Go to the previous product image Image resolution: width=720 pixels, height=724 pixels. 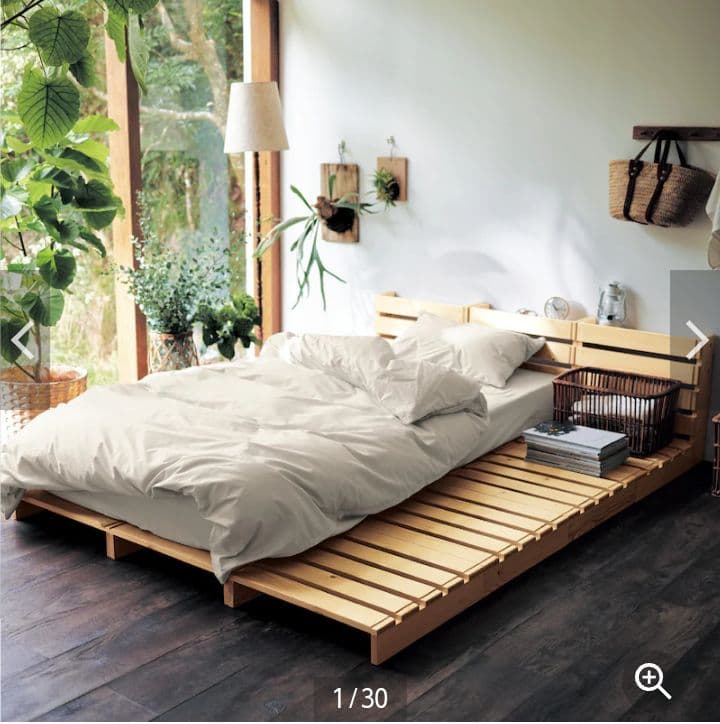[x=22, y=341]
